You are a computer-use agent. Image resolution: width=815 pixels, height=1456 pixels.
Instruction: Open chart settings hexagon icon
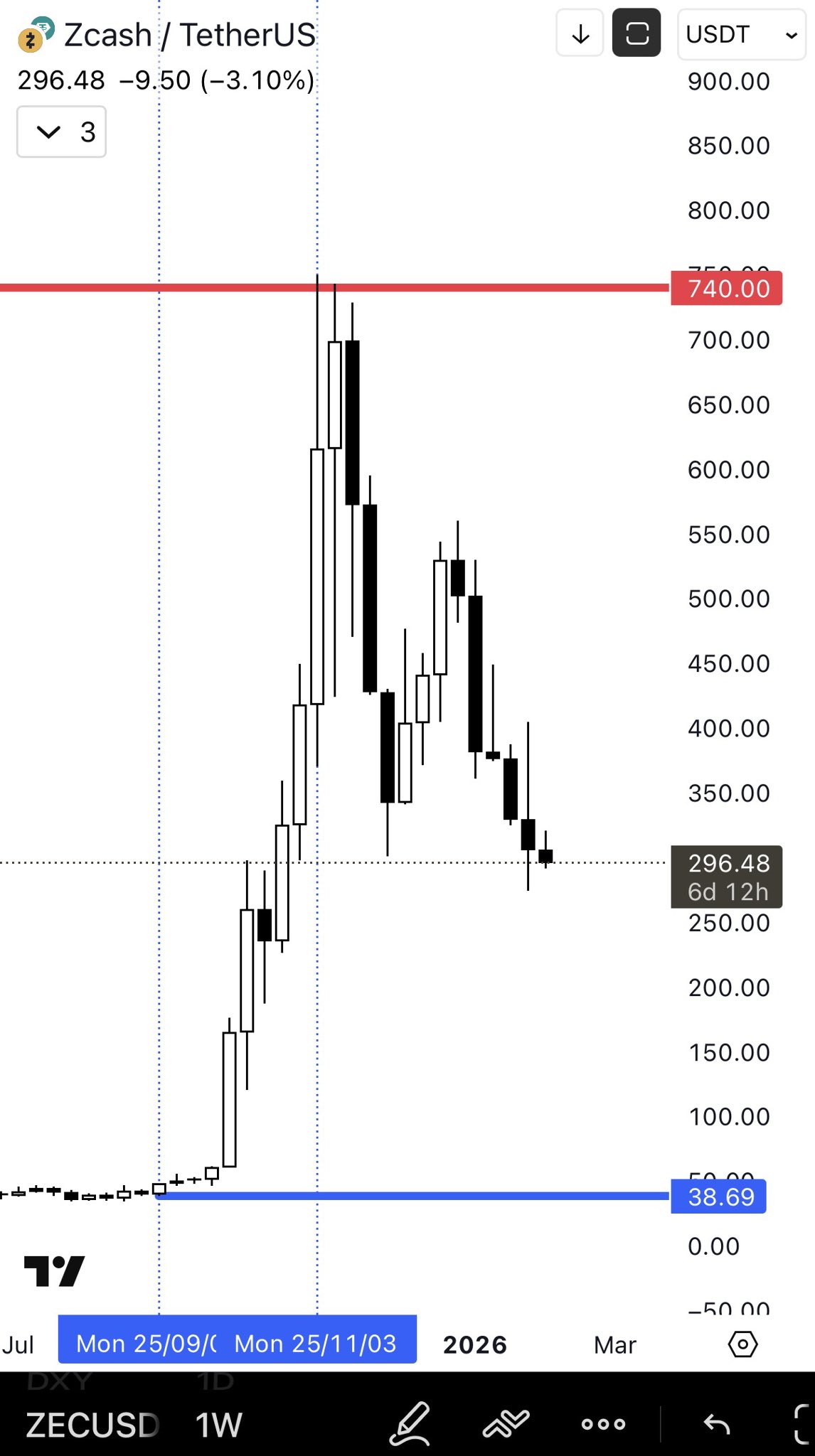click(742, 1344)
